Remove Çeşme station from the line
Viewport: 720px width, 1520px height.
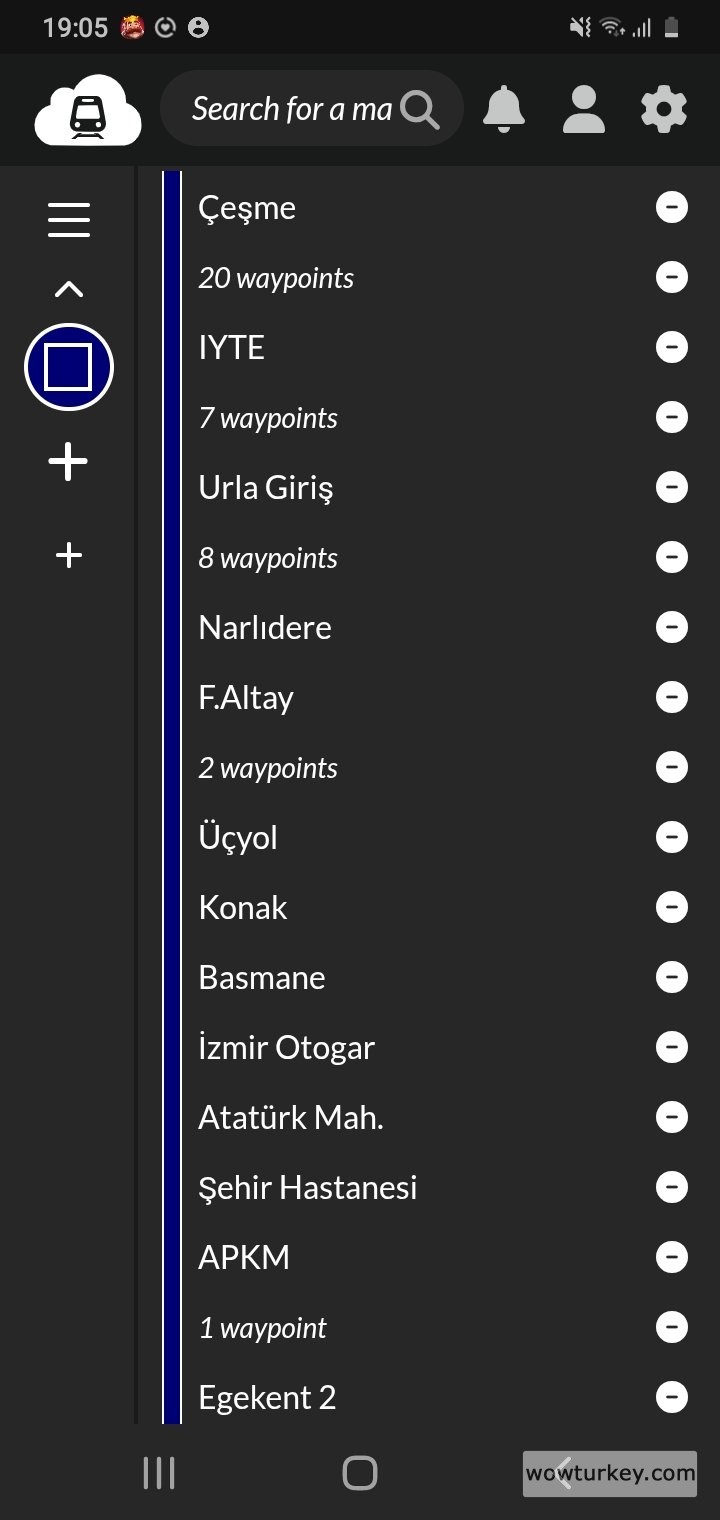coord(671,208)
